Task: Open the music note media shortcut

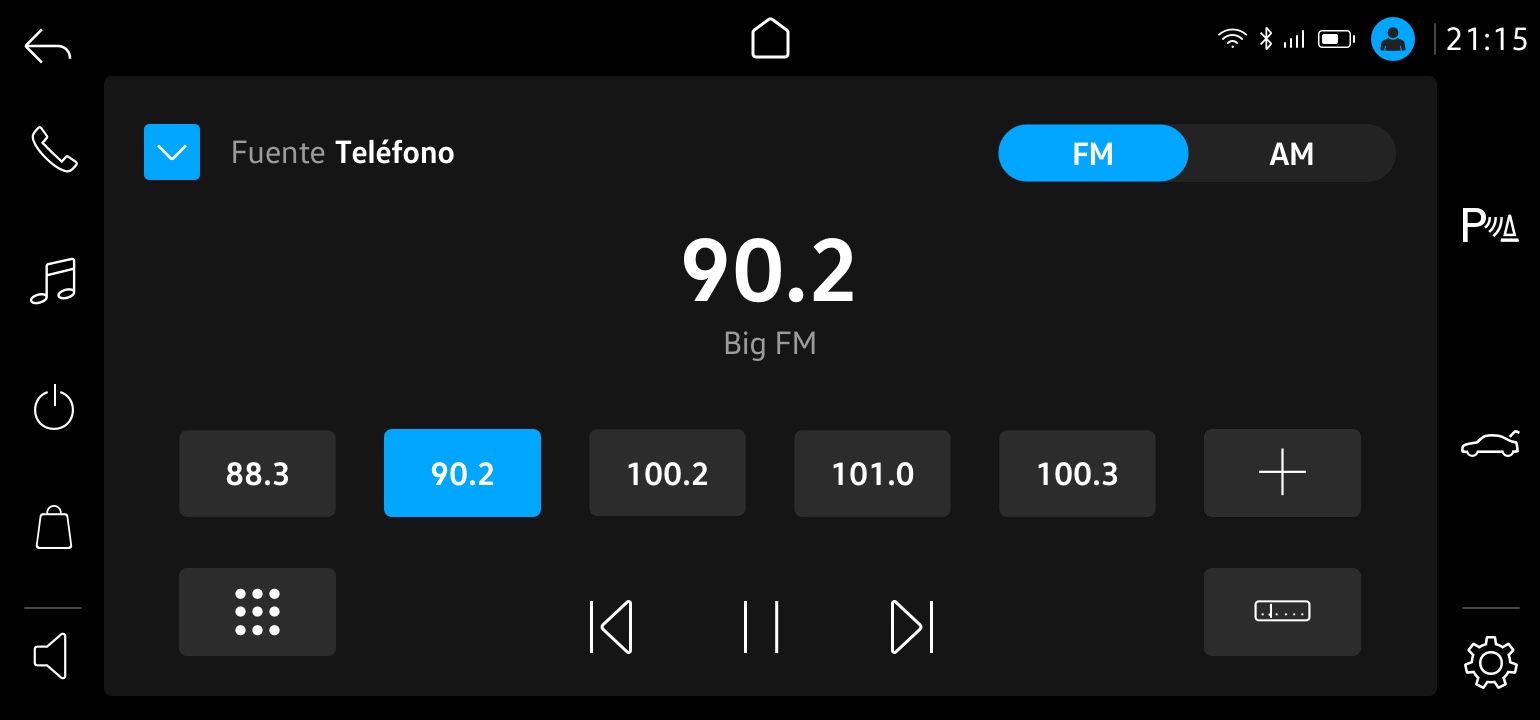Action: 54,280
